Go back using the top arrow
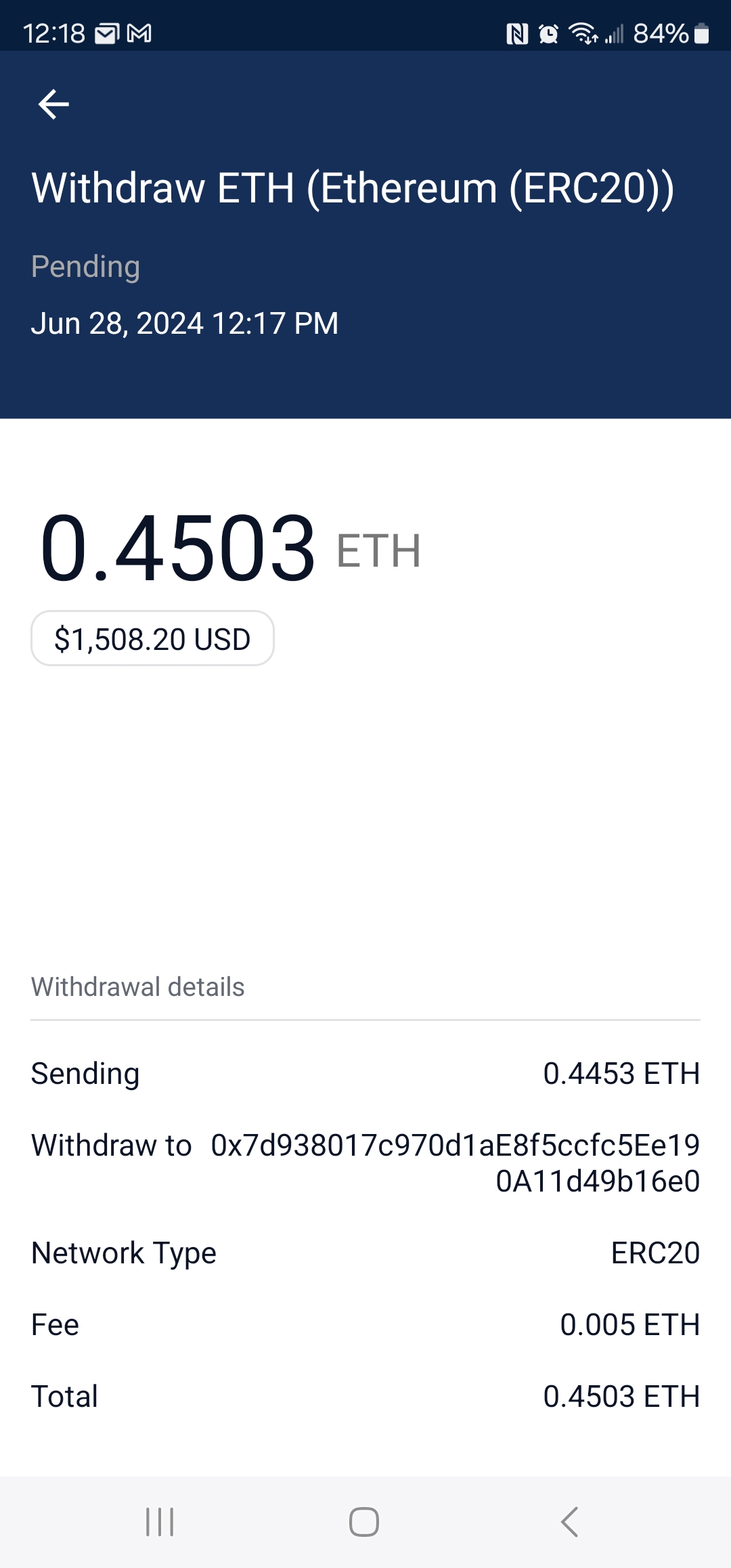This screenshot has width=731, height=1568. pos(53,104)
